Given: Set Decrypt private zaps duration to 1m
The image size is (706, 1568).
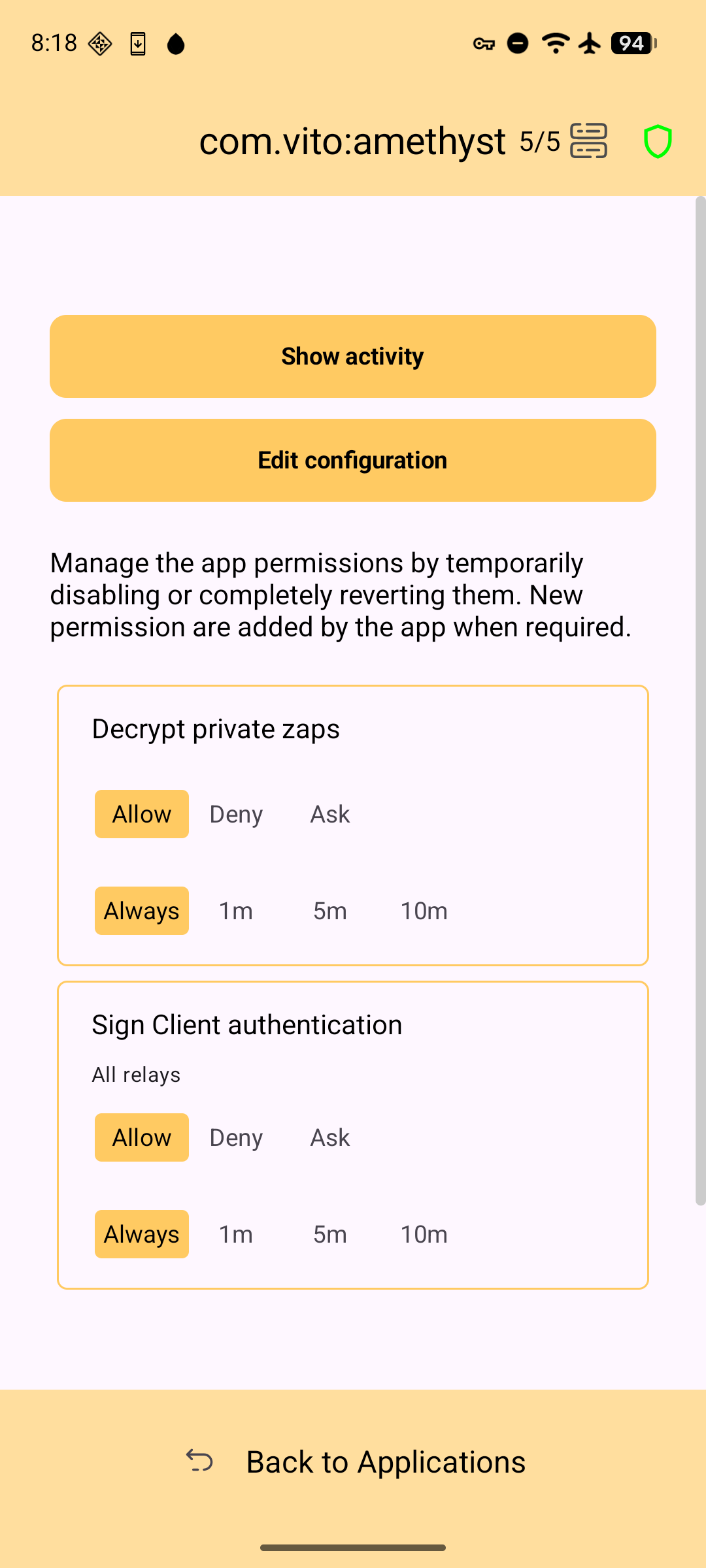Looking at the screenshot, I should [236, 911].
